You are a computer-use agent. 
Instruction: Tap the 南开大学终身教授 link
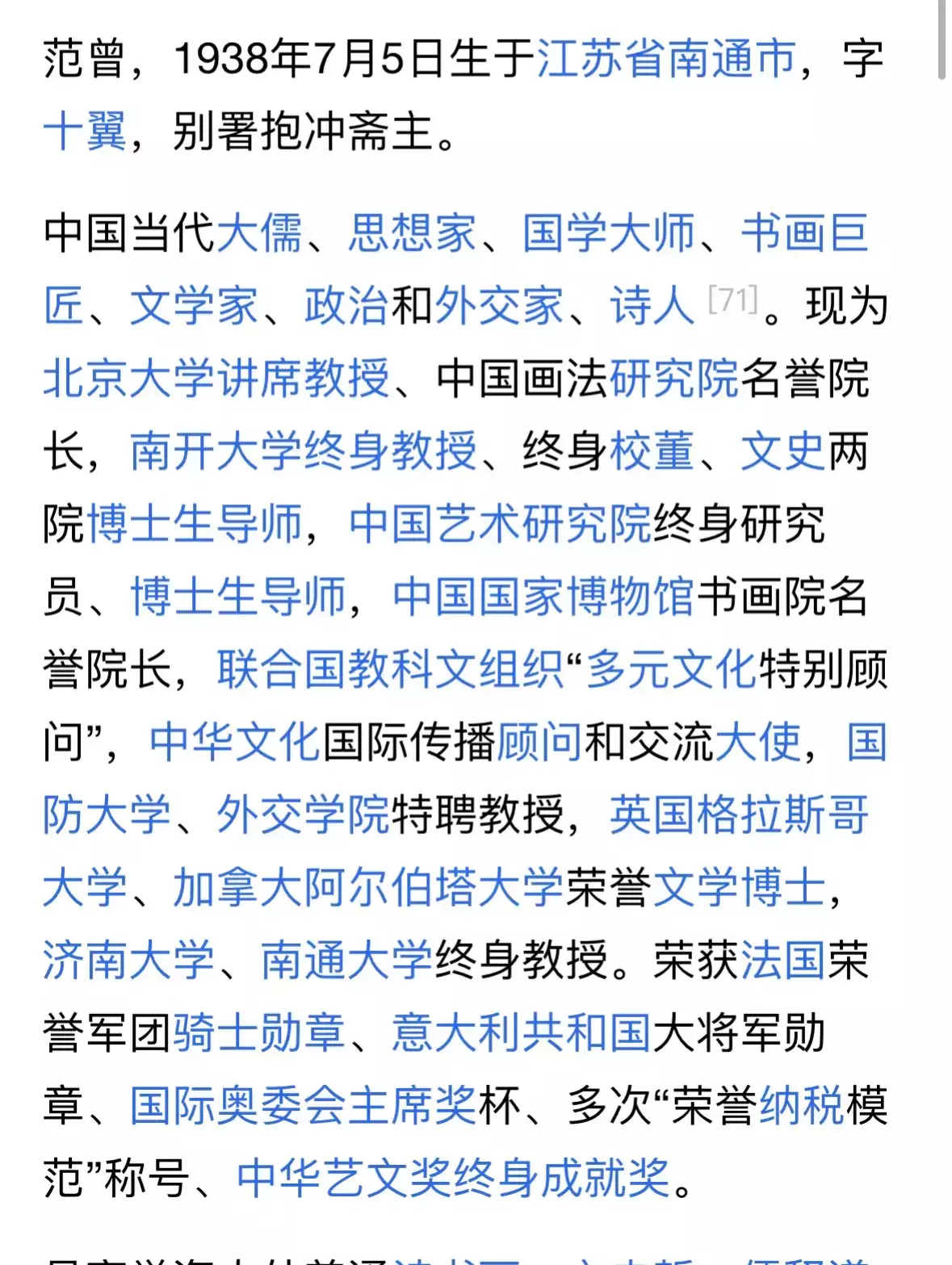pos(304,451)
